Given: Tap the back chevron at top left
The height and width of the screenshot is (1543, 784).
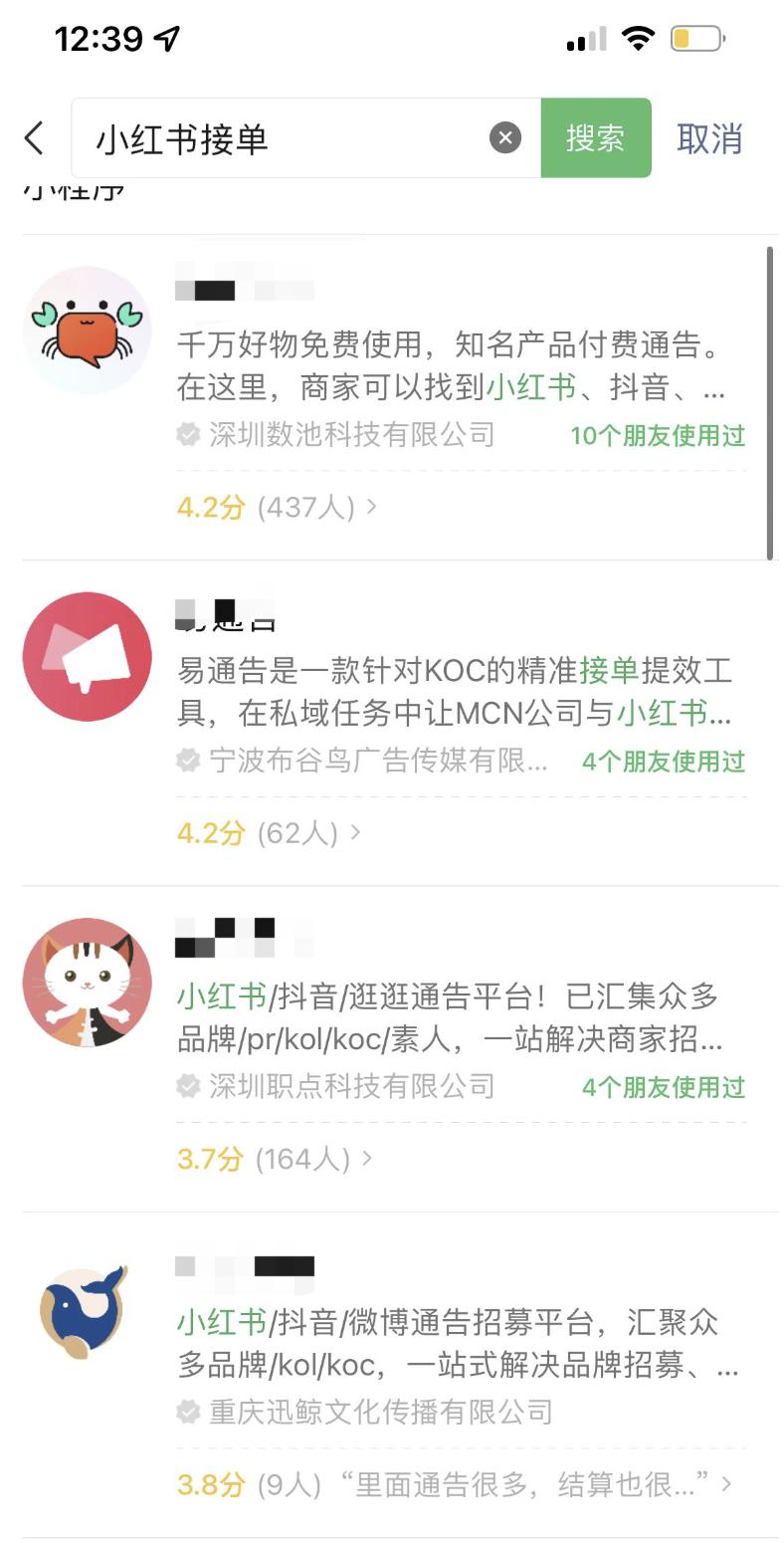Looking at the screenshot, I should point(35,138).
